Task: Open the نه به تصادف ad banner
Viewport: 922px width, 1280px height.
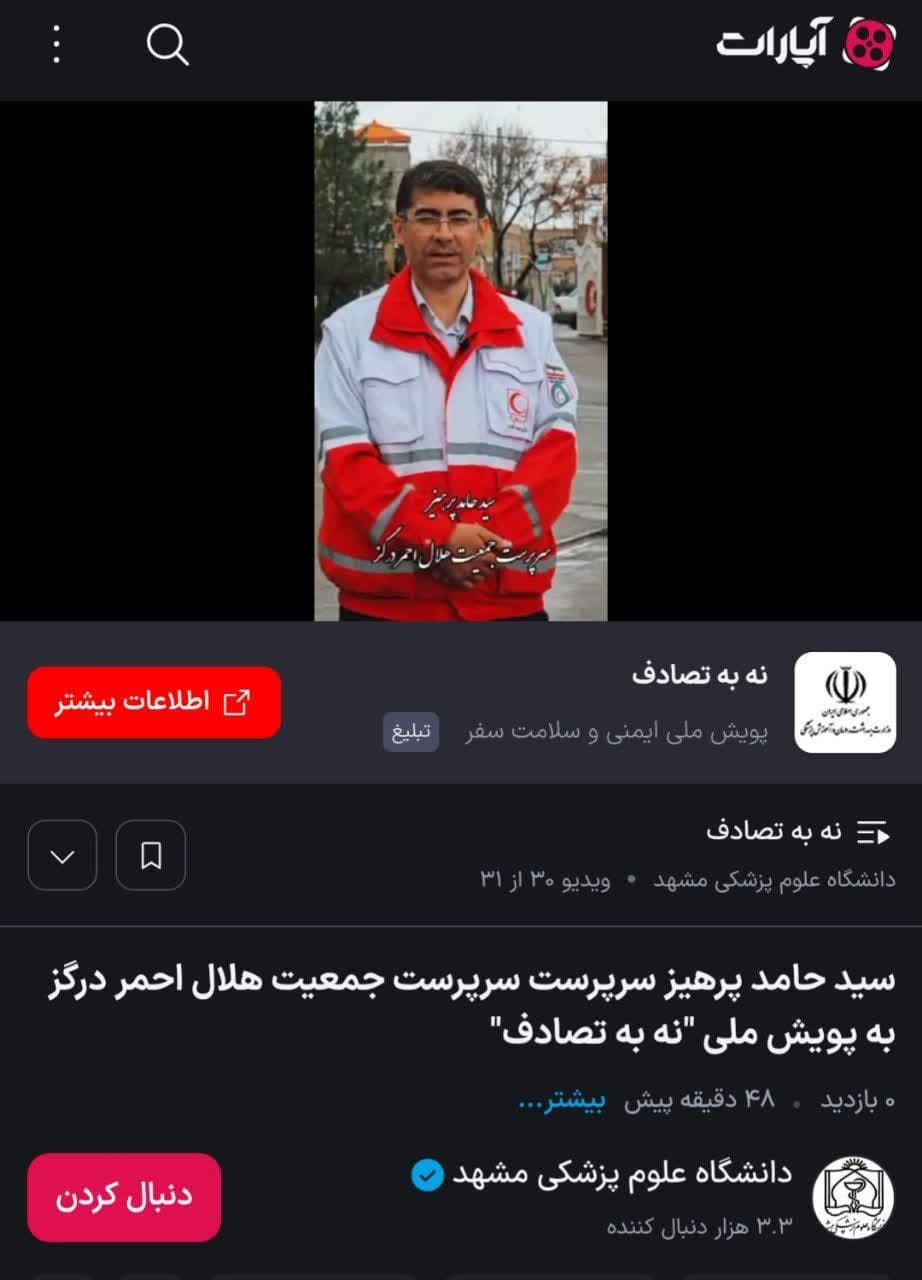Action: pos(700,675)
